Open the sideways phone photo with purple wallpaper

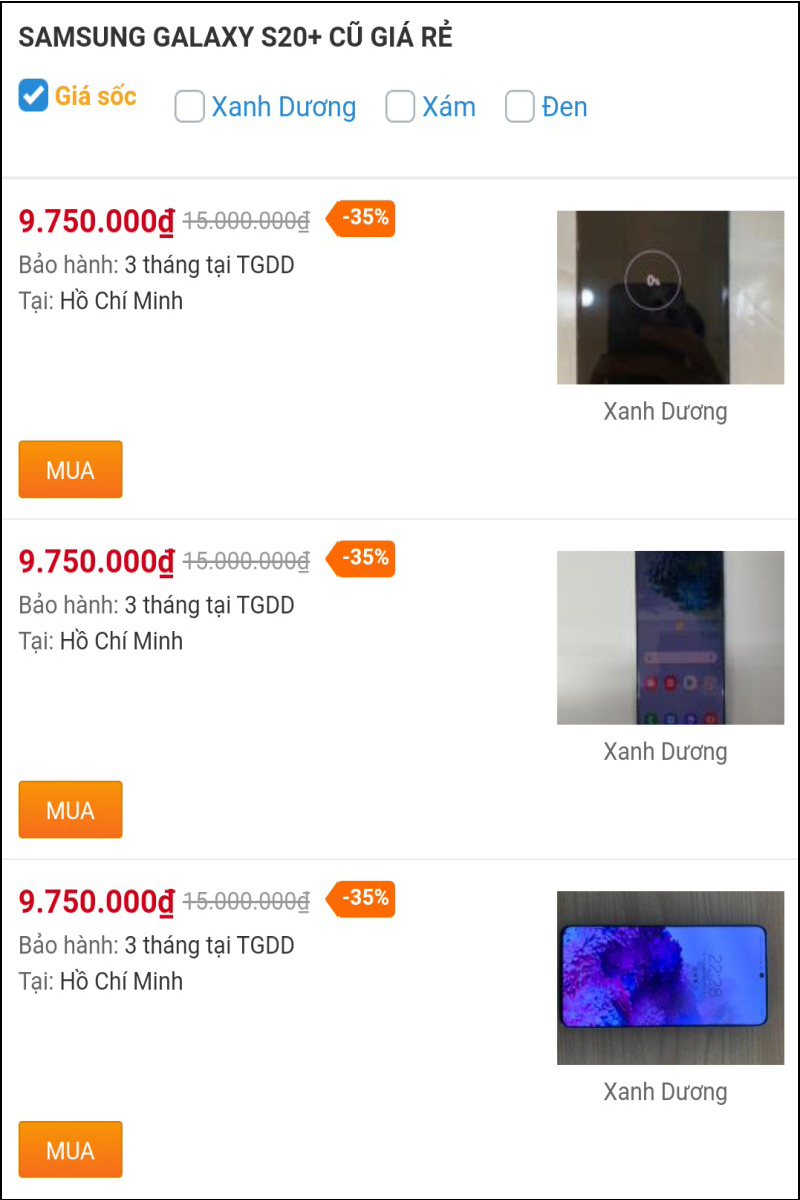(x=670, y=977)
